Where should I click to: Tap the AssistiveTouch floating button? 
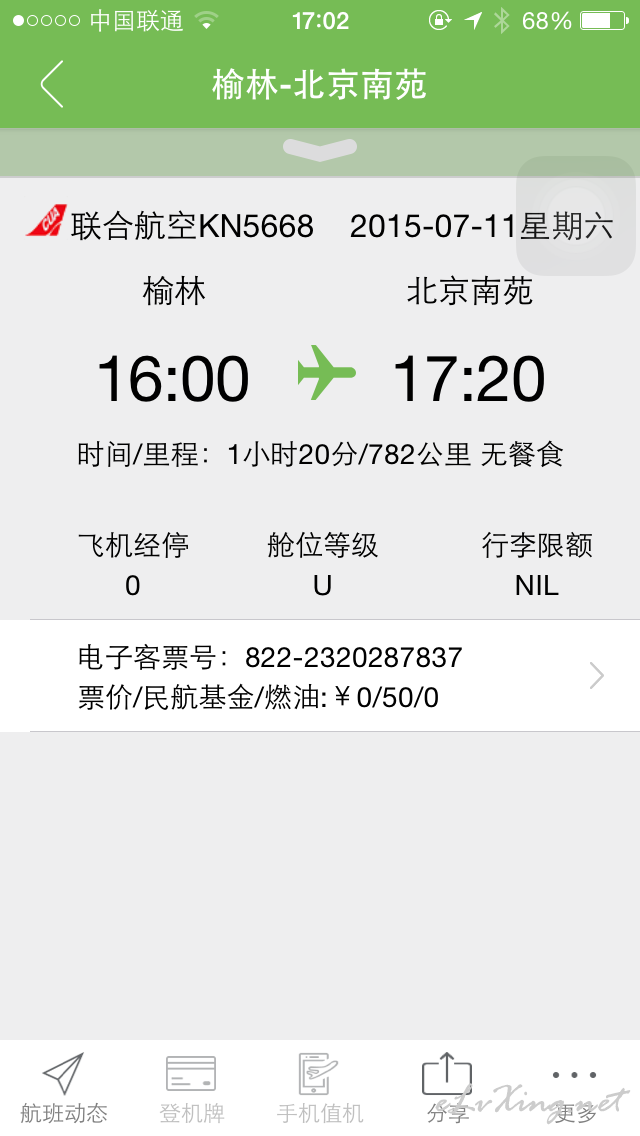click(576, 215)
